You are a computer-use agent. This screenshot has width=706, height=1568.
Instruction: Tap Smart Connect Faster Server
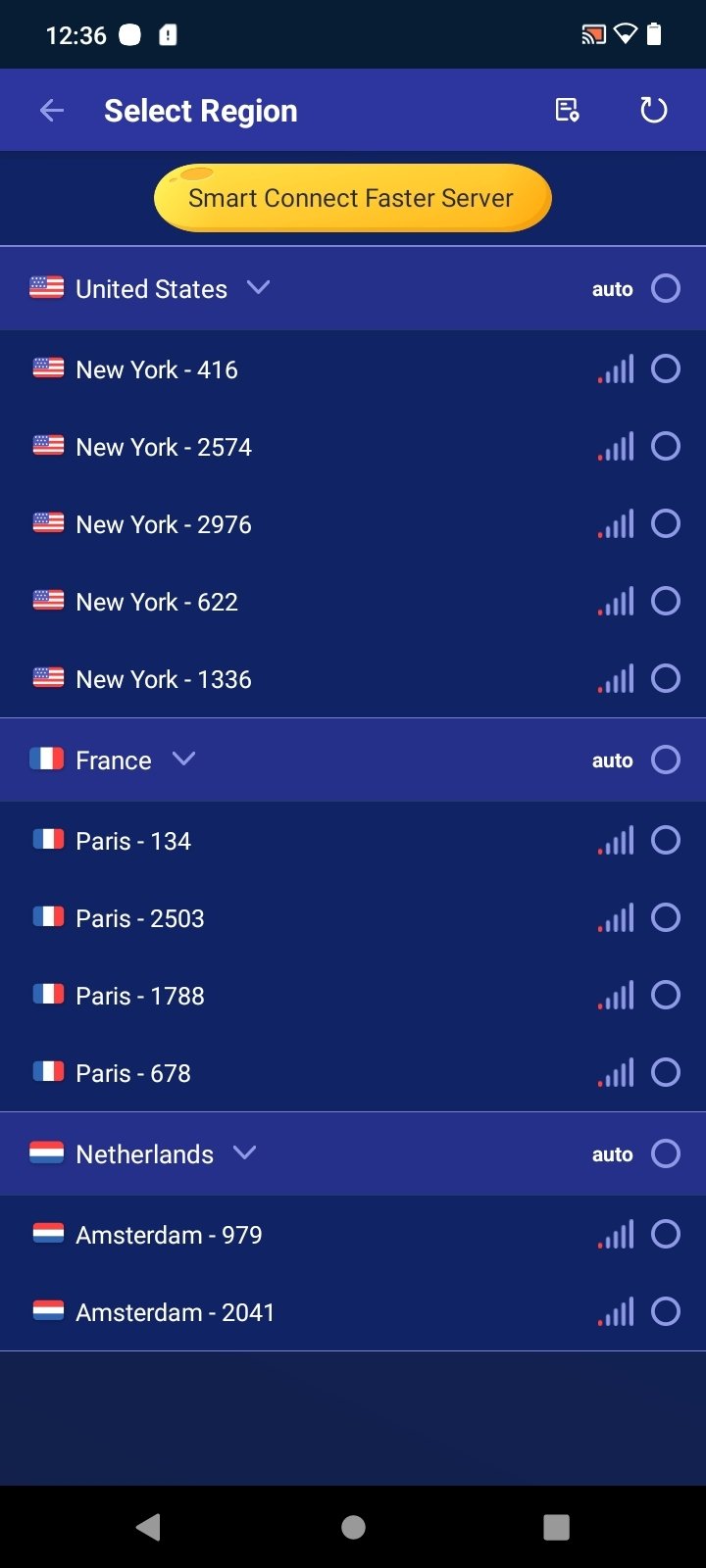pyautogui.click(x=353, y=198)
